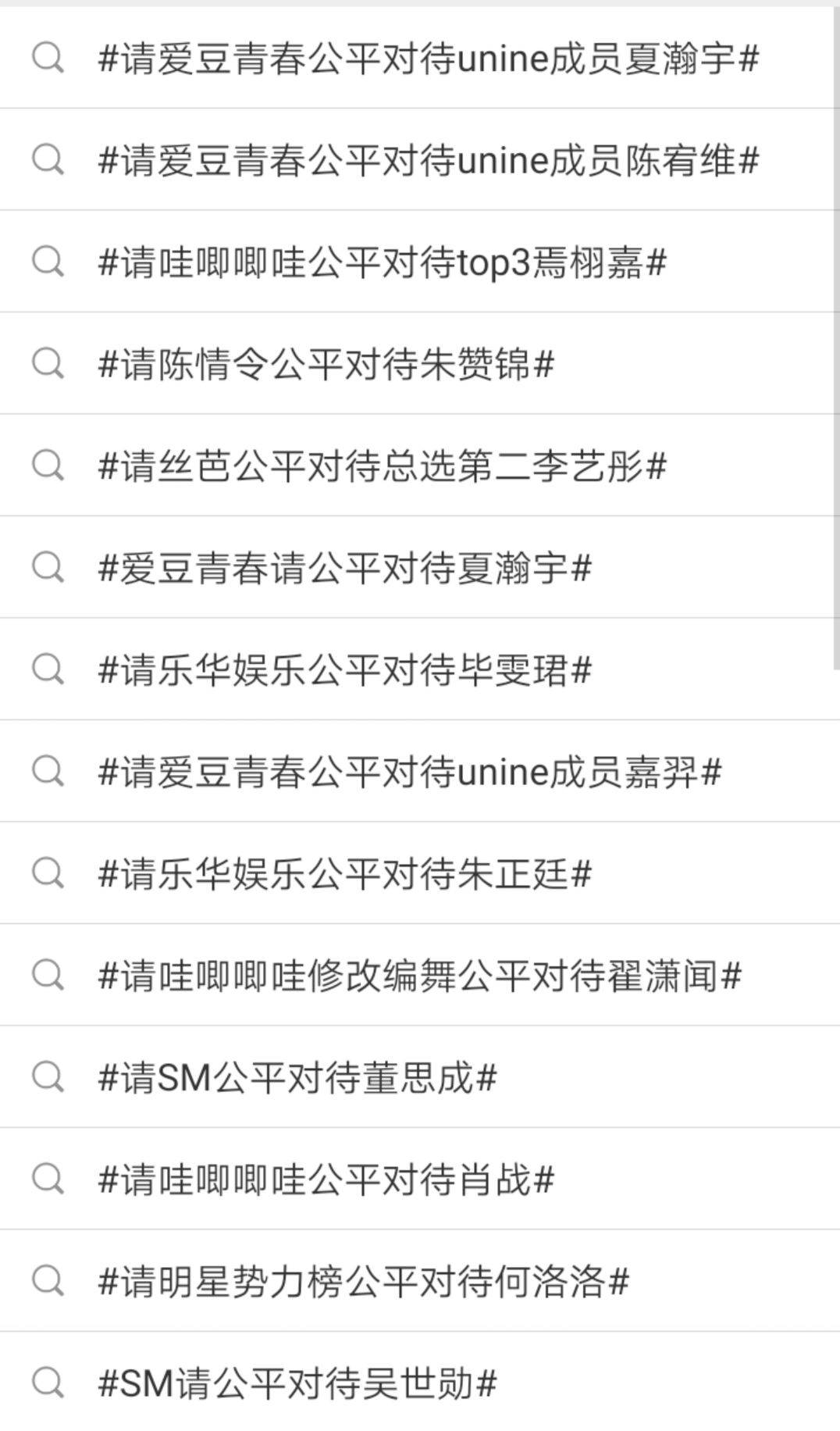Select #SM请公平对待吴世勋# suggestion
This screenshot has width=840, height=1431.
(x=297, y=1383)
